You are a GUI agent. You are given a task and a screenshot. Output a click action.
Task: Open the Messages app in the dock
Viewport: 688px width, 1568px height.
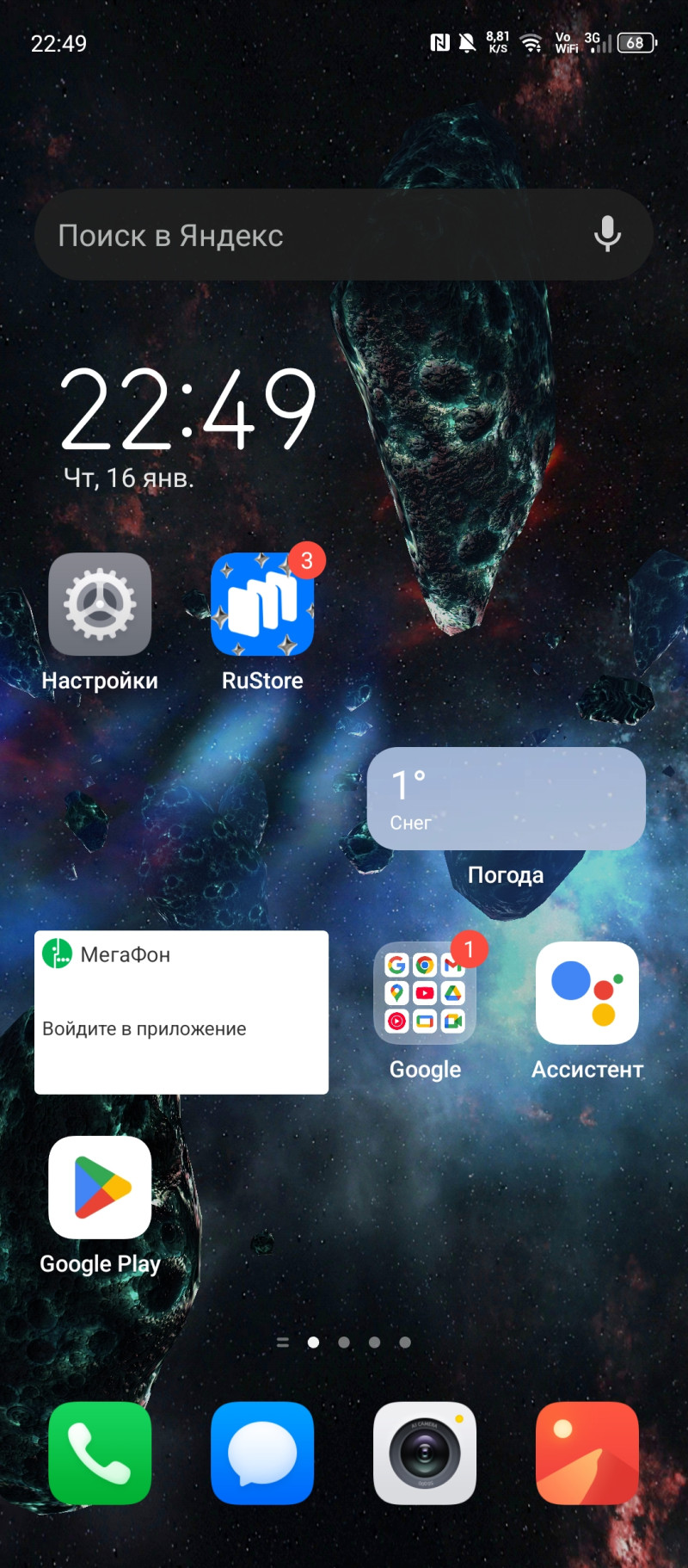click(262, 1453)
